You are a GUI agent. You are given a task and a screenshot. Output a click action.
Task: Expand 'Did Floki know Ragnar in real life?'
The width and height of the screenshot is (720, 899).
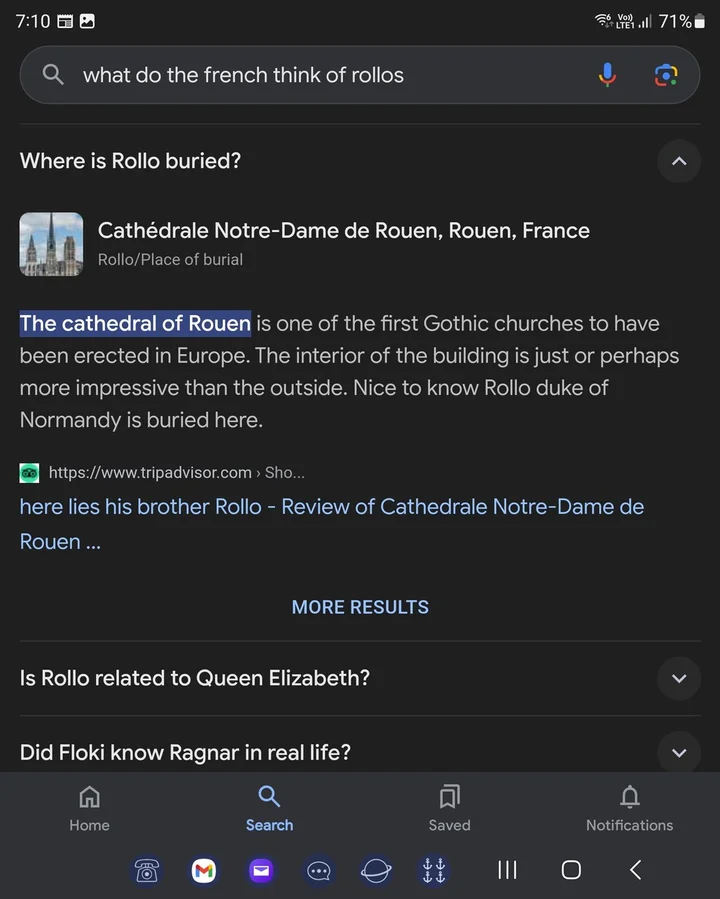[679, 752]
